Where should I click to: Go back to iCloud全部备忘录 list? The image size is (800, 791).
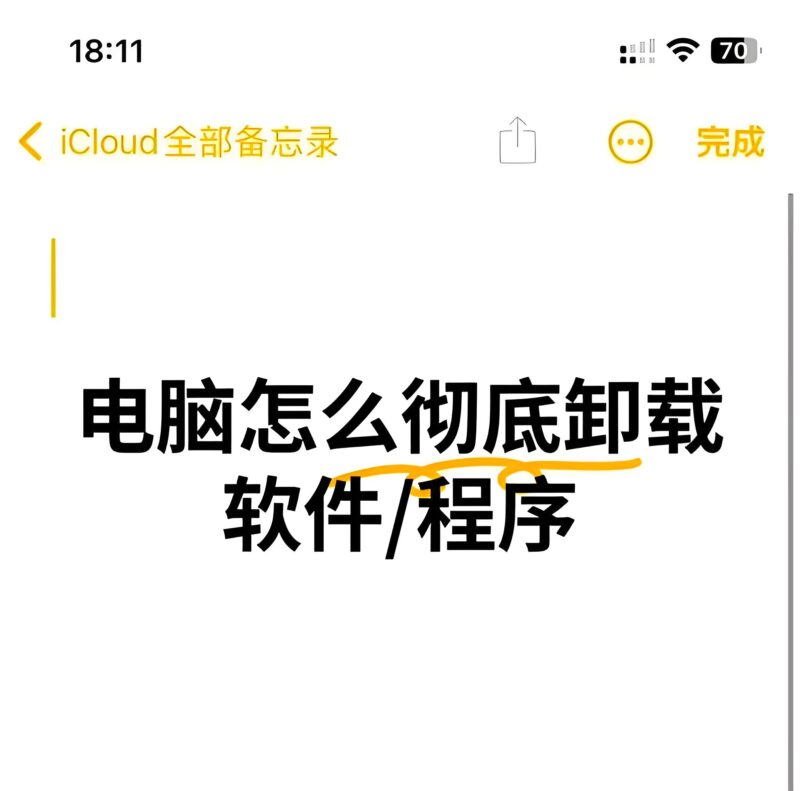point(177,142)
